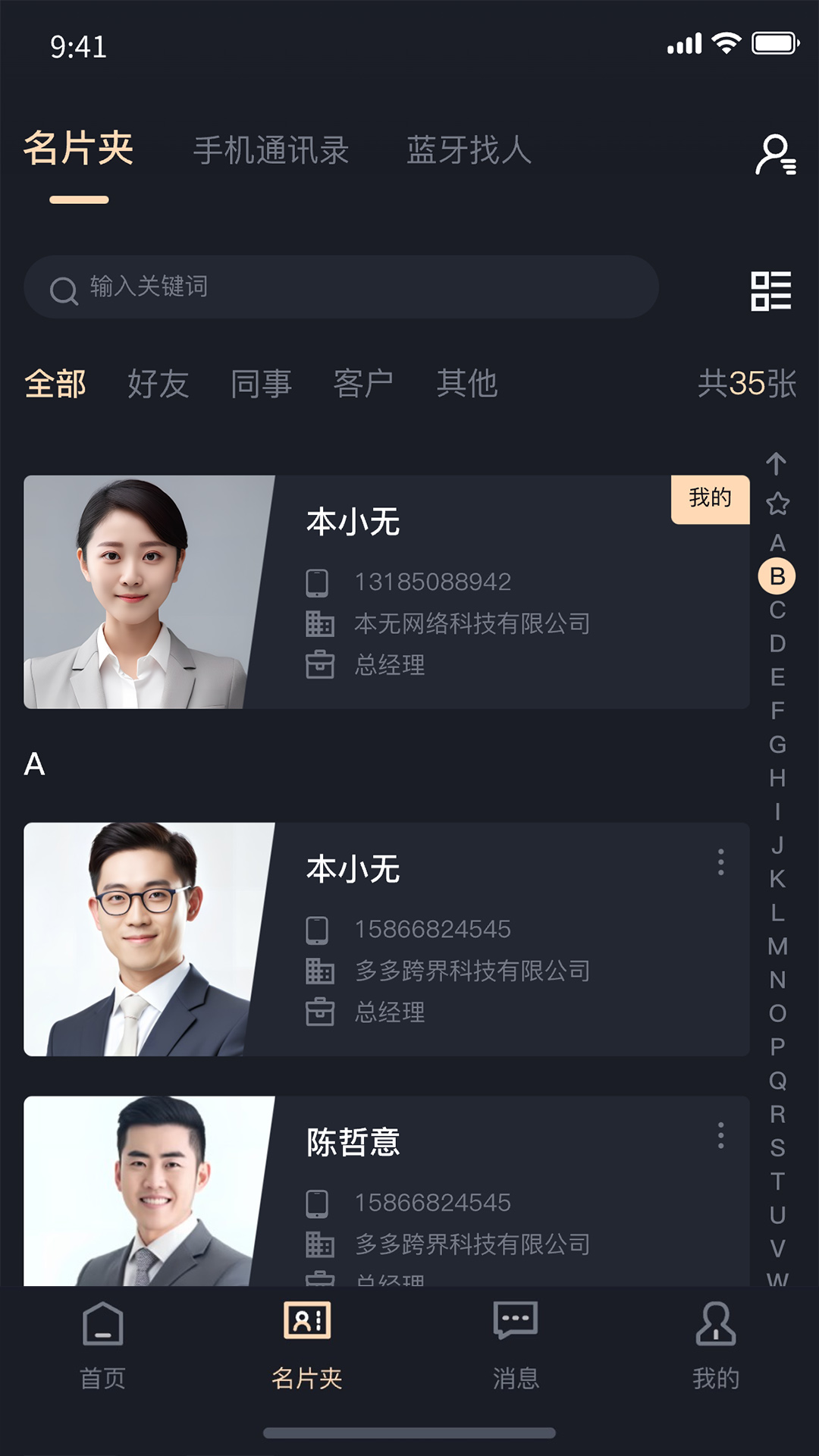
Task: Jump to starred cards via index star
Action: [777, 504]
